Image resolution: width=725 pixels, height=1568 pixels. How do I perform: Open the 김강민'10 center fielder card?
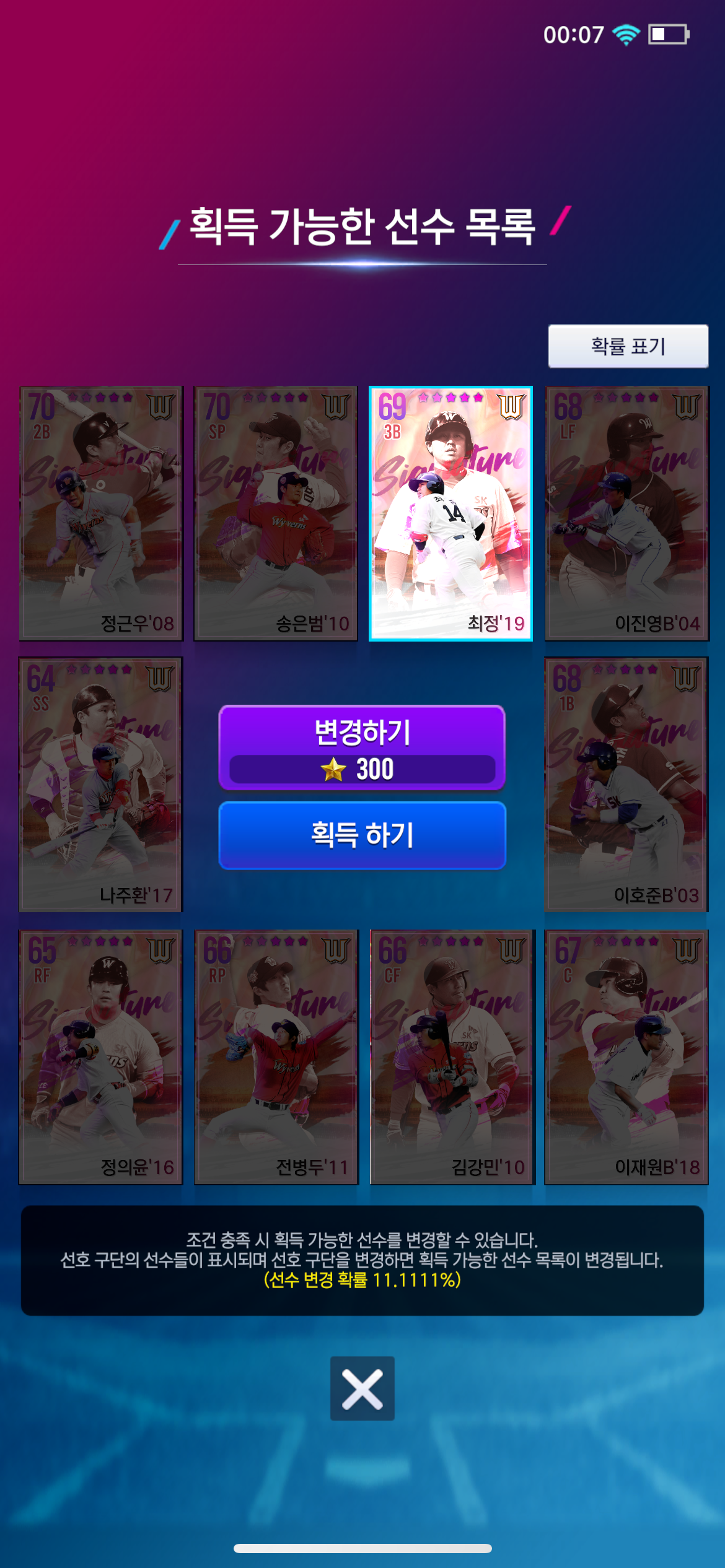452,1056
